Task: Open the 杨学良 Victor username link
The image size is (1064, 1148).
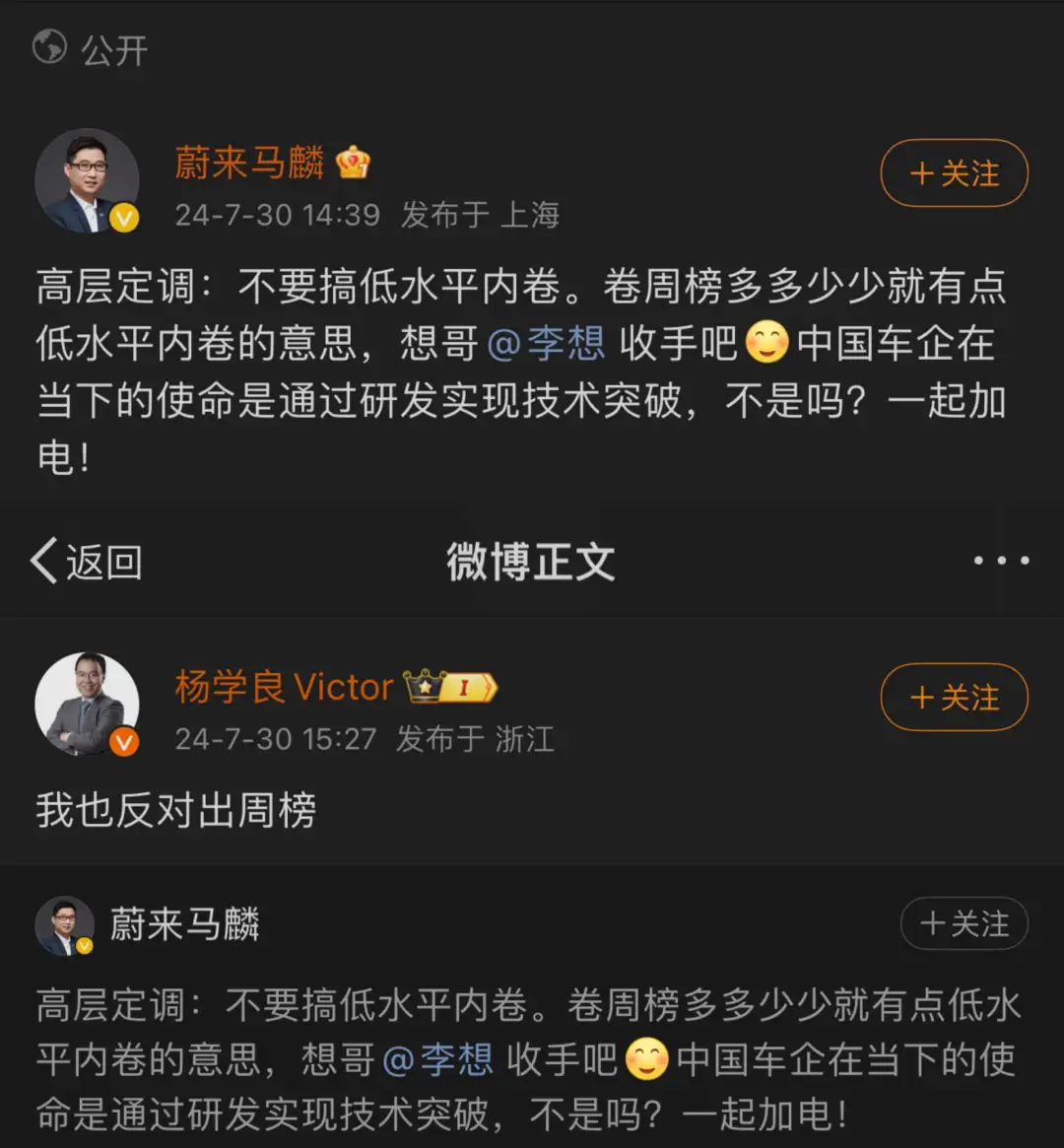Action: coord(284,687)
